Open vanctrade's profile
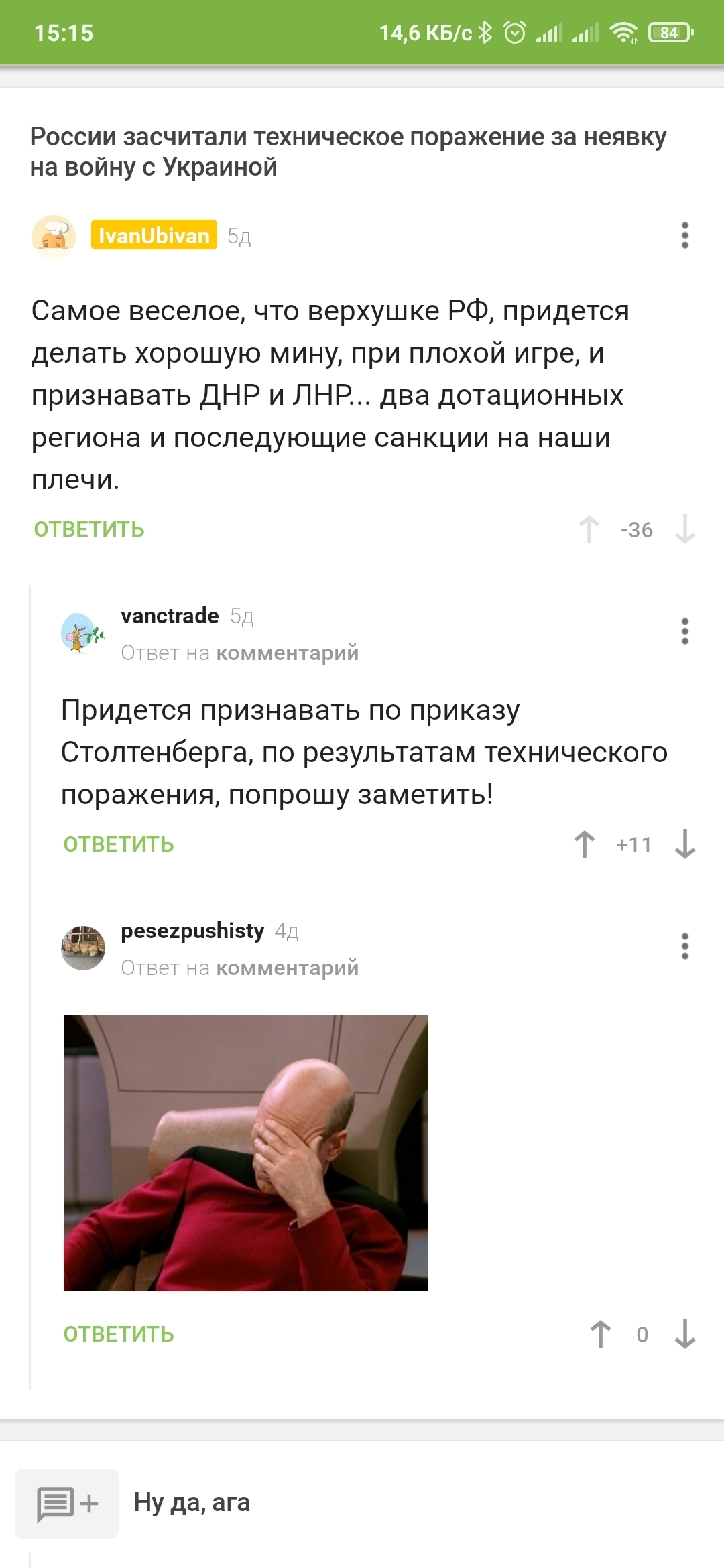Image resolution: width=724 pixels, height=1568 pixels. (170, 616)
